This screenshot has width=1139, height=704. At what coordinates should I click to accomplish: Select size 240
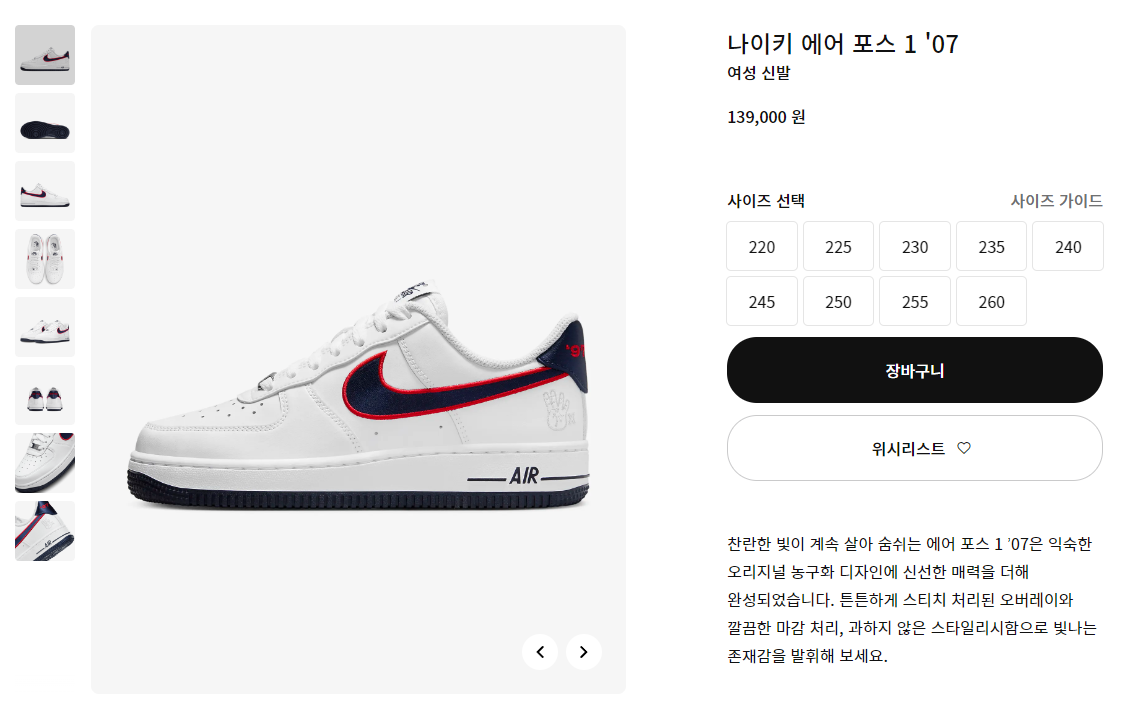(x=1068, y=246)
